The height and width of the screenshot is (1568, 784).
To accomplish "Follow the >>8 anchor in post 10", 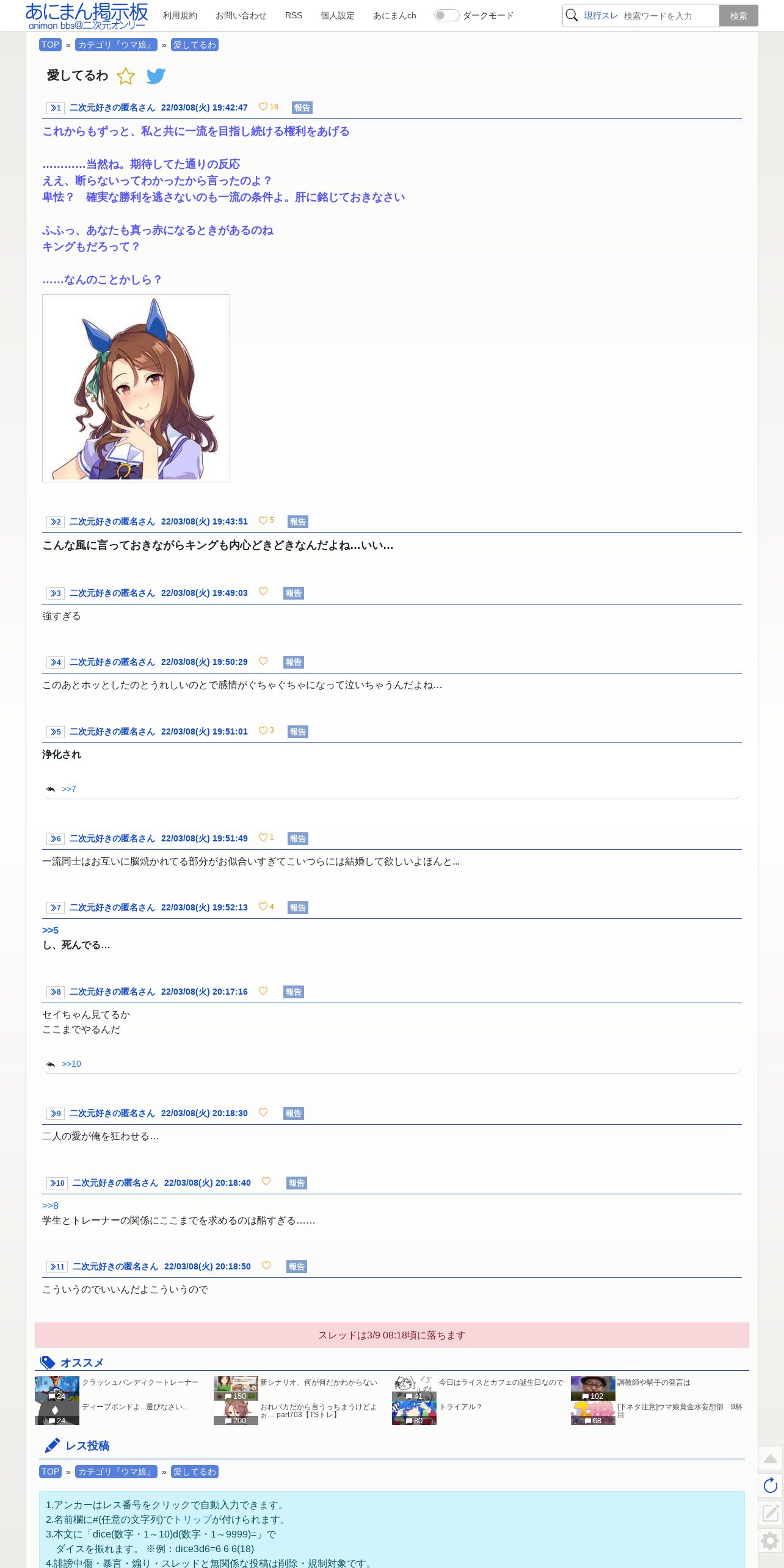I will (50, 1205).
